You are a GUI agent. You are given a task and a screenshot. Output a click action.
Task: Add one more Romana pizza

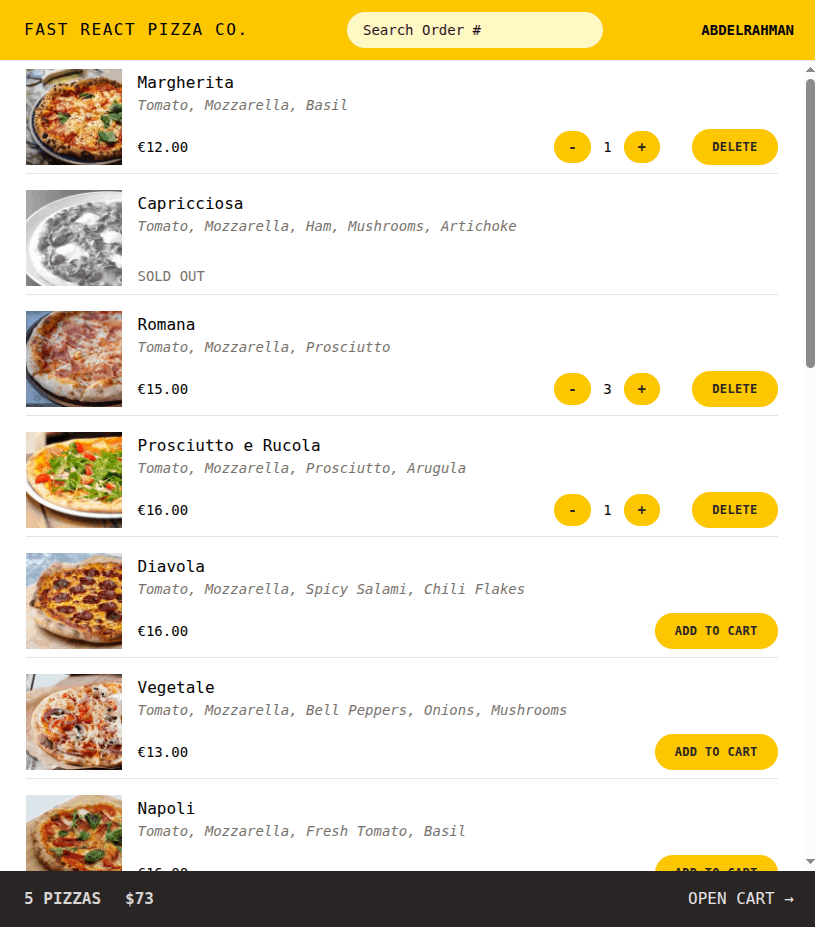point(642,389)
